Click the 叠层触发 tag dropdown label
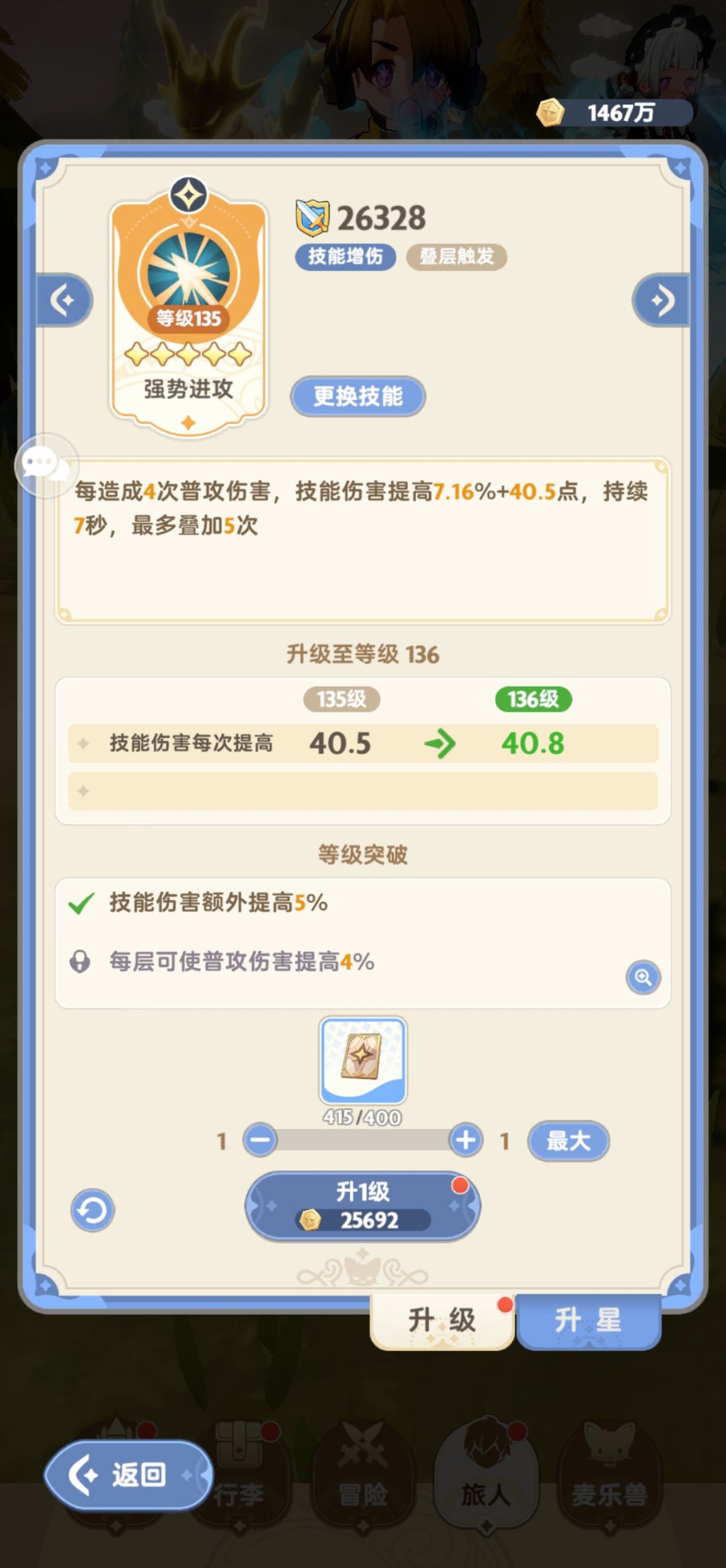The height and width of the screenshot is (1568, 726). click(x=457, y=257)
